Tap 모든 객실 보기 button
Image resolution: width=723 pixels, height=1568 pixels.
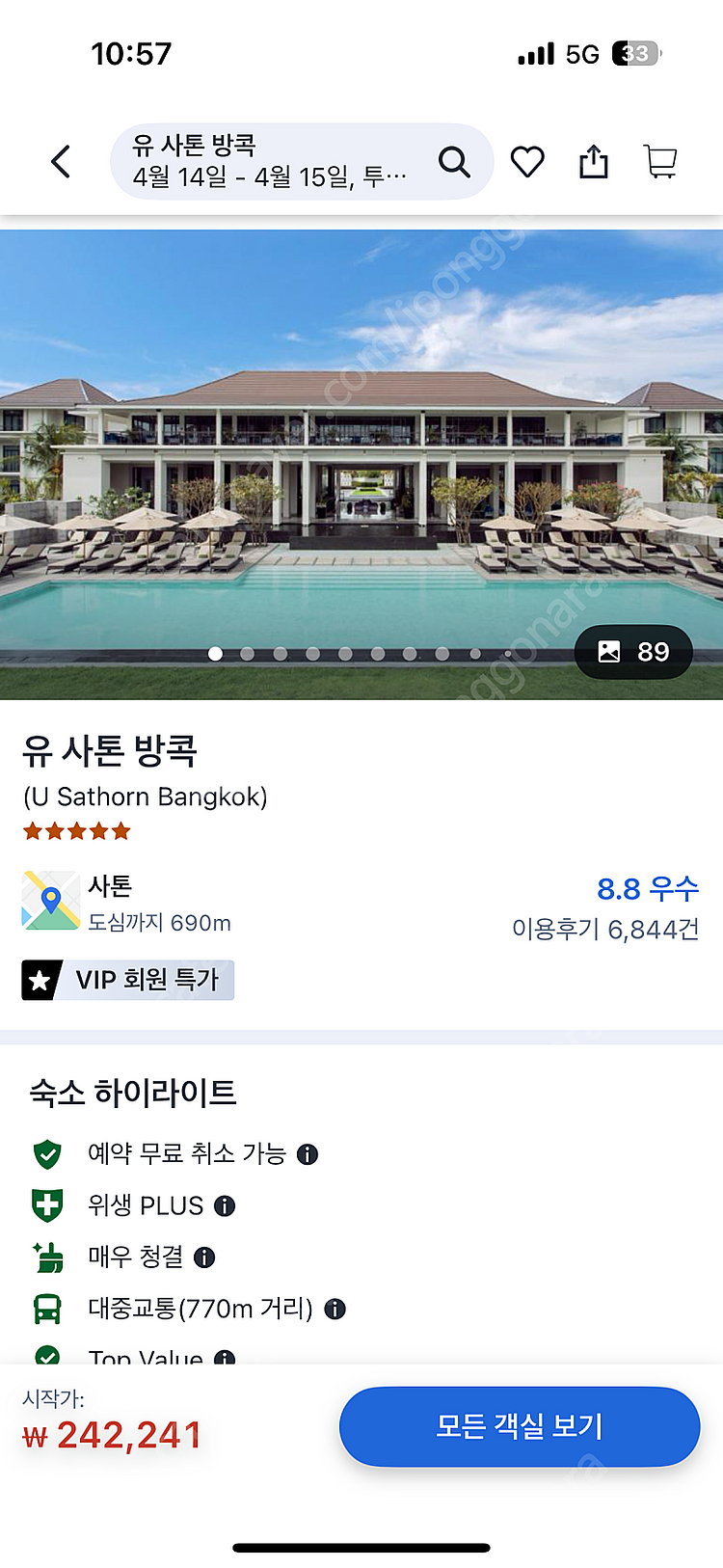pos(520,1426)
